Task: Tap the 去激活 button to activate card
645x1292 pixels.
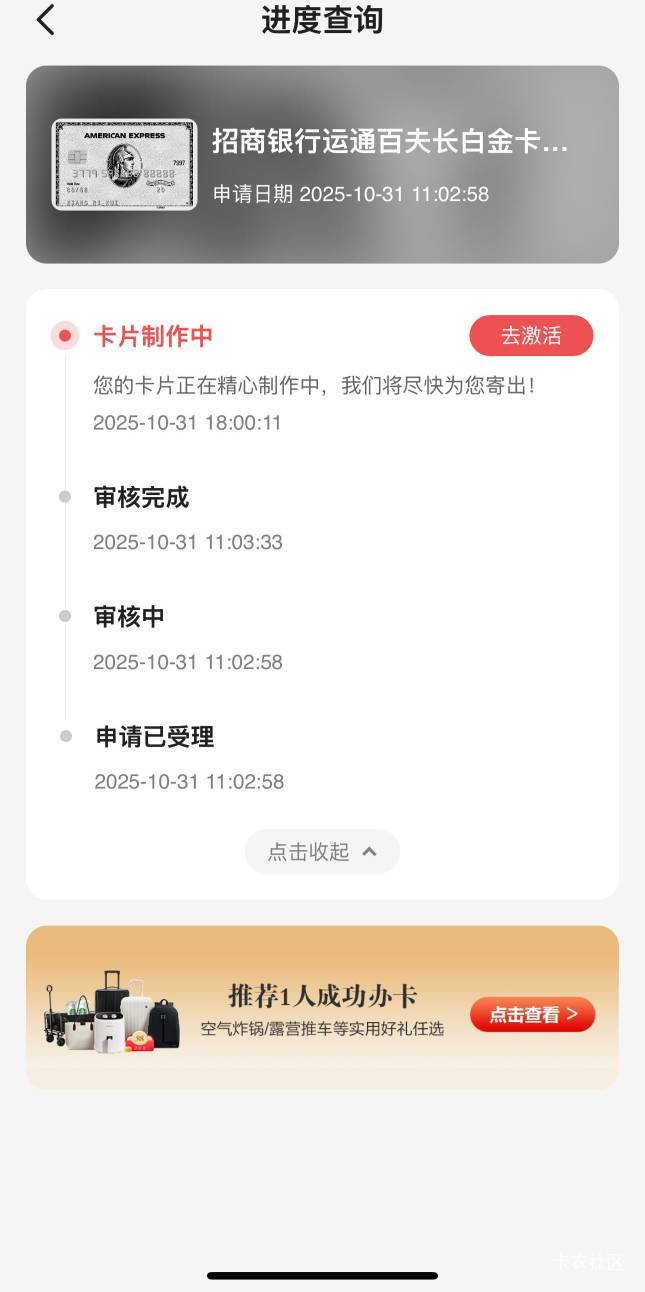Action: [531, 336]
